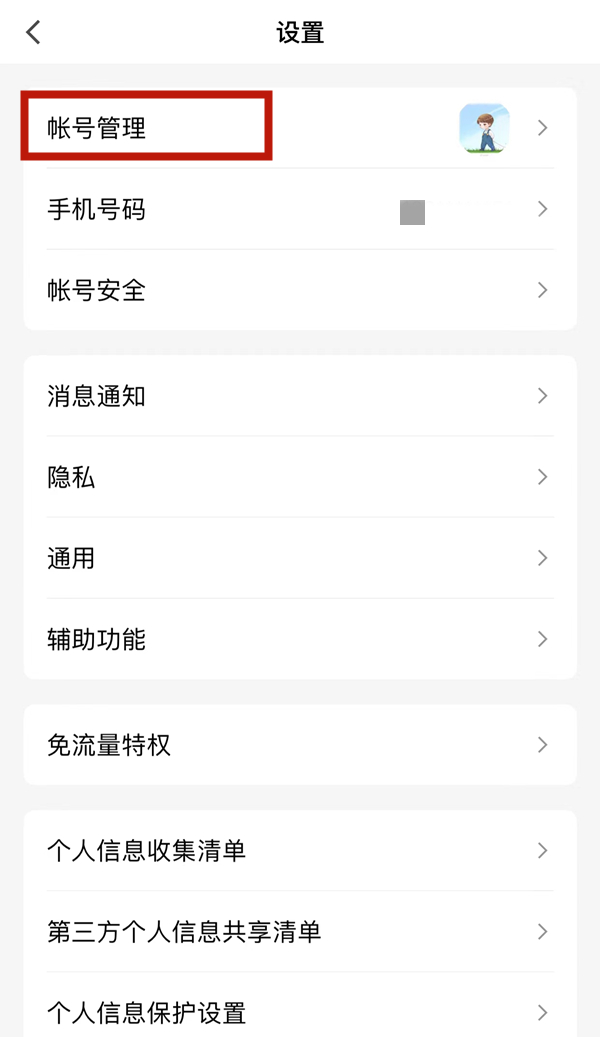Enter 辅助功能
The height and width of the screenshot is (1037, 600).
tap(299, 639)
